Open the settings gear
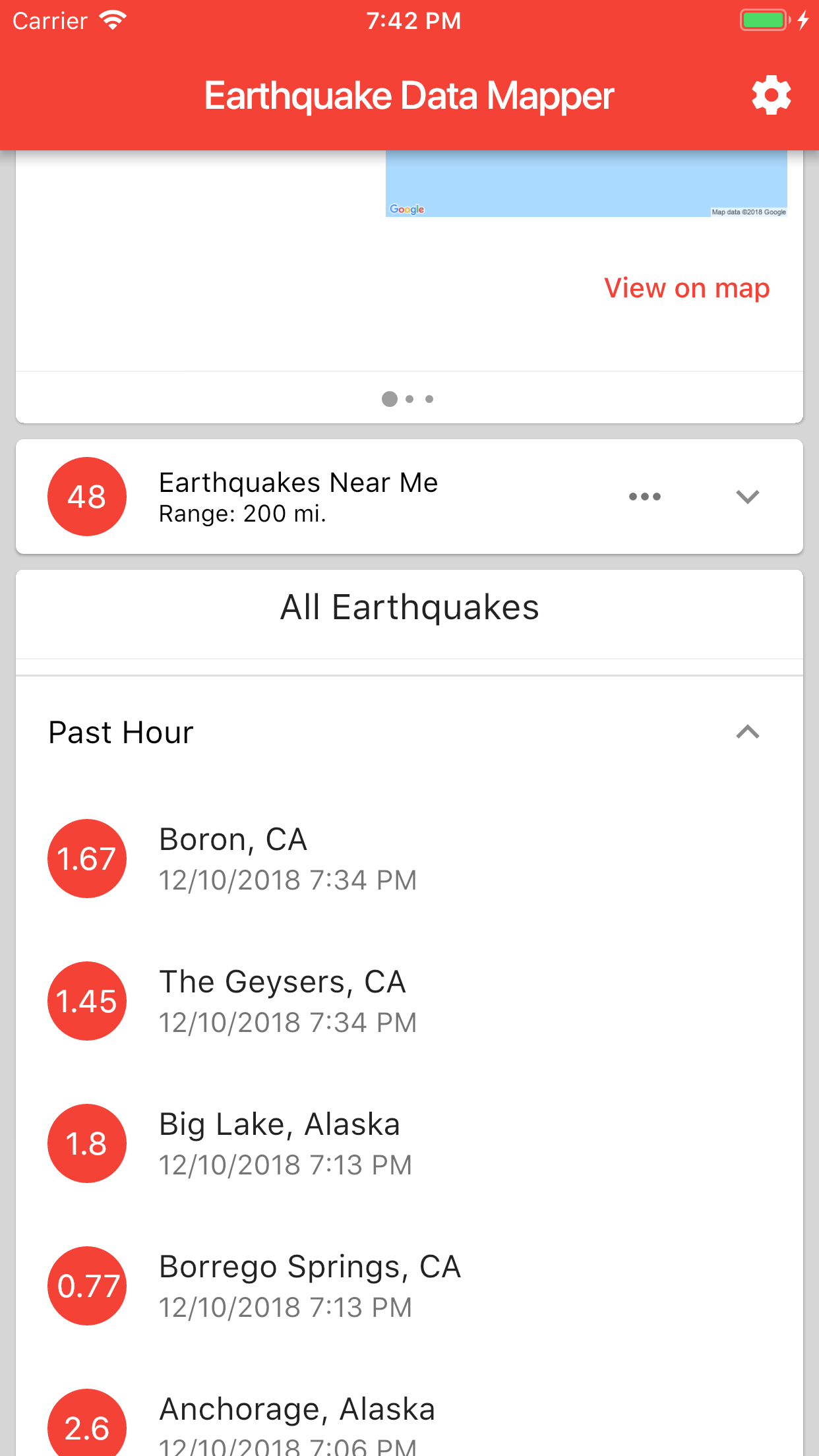Image resolution: width=819 pixels, height=1456 pixels. pos(771,96)
